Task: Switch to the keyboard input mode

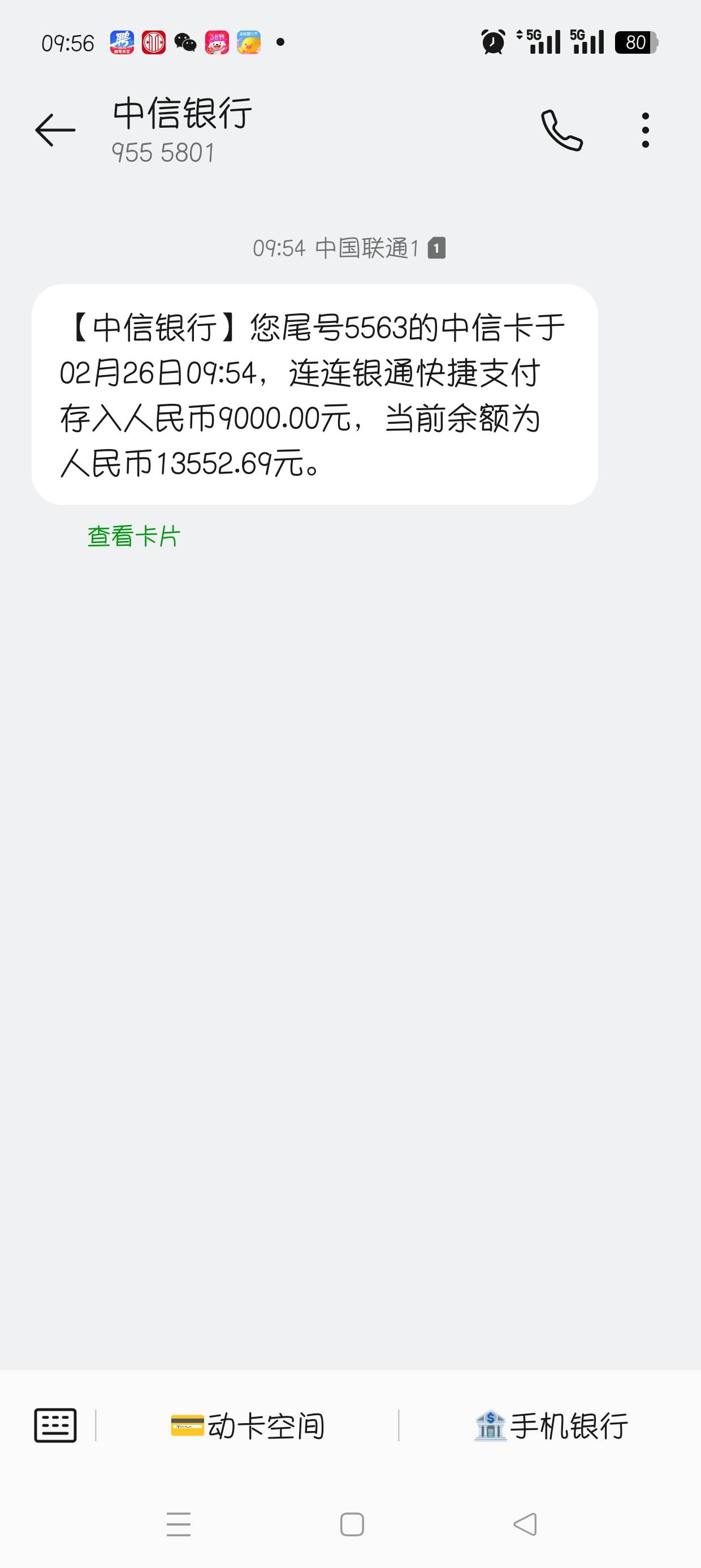Action: click(x=55, y=1425)
